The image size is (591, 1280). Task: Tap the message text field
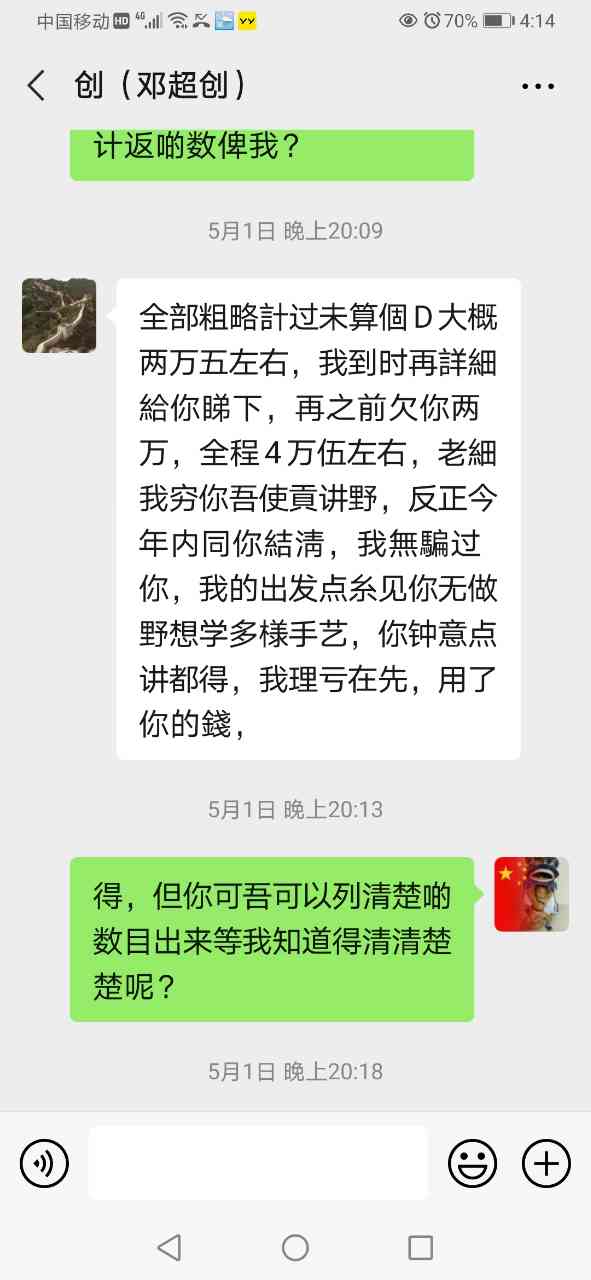point(258,1163)
